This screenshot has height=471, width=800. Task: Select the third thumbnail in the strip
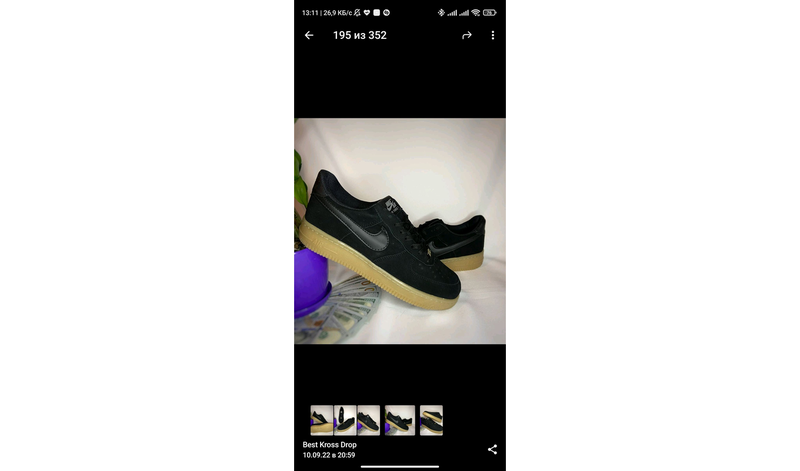pos(369,420)
